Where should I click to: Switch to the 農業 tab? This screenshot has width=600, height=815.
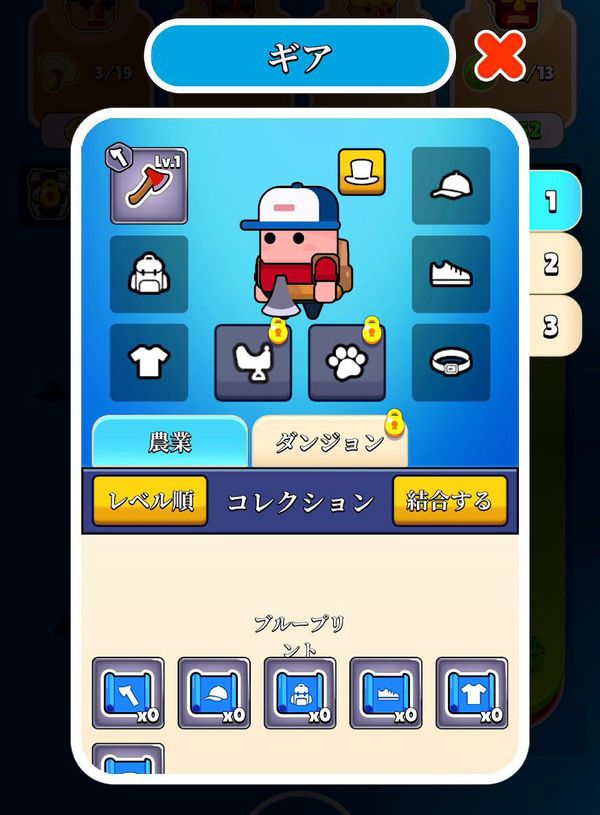(x=169, y=442)
